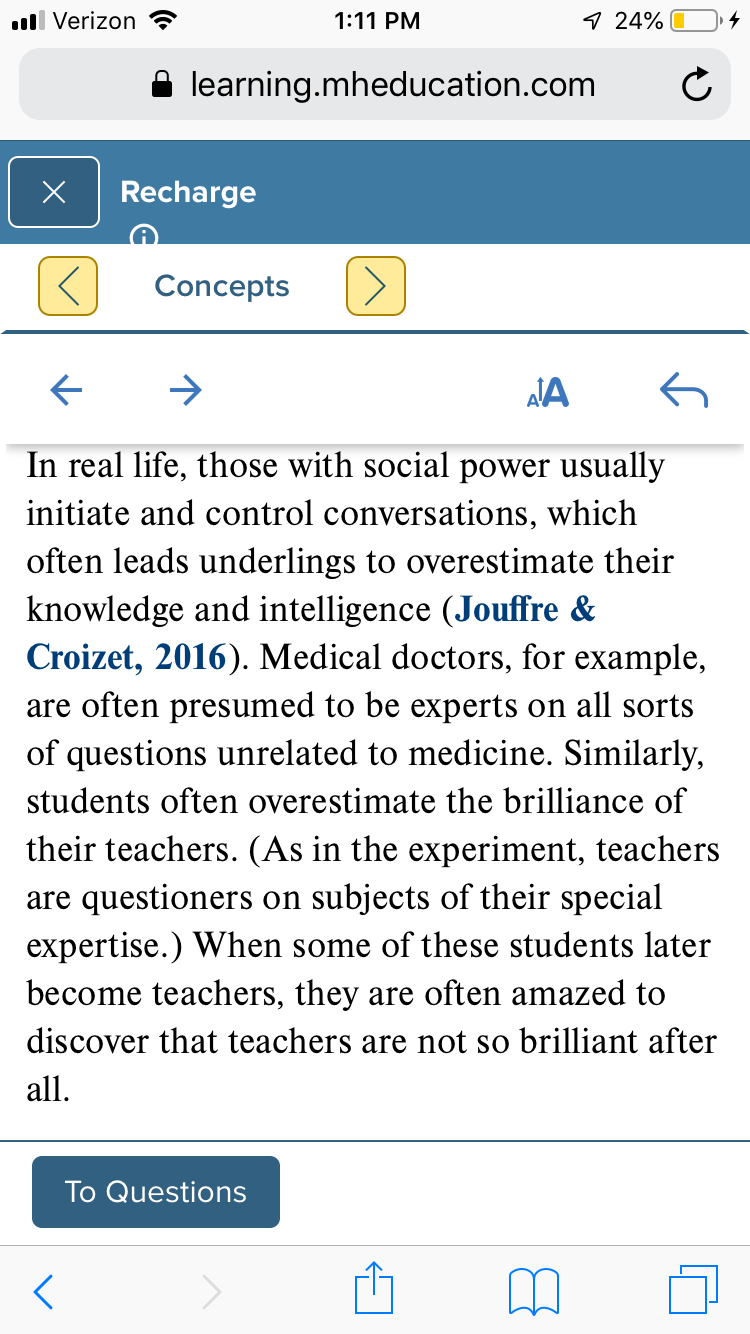750x1334 pixels.
Task: Go to the previous concept
Action: click(x=68, y=286)
